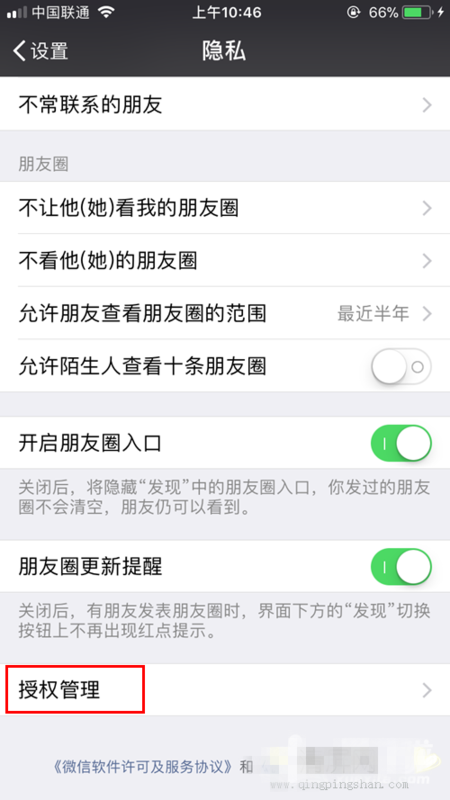Open 不让他(她)看我的朋友圈
Image resolution: width=450 pixels, height=800 pixels.
point(225,208)
